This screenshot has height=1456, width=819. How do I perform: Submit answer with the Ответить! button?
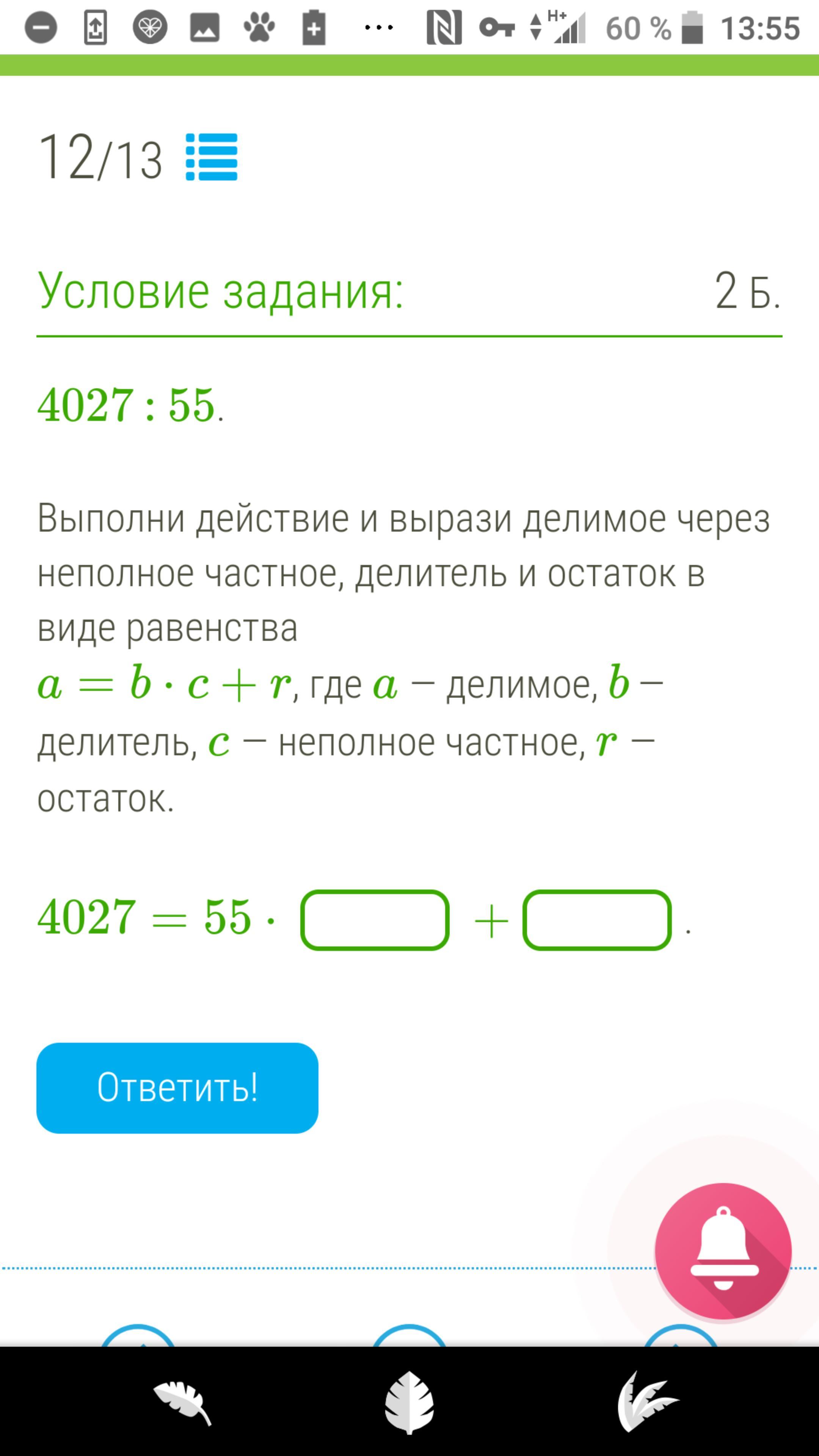(177, 1088)
